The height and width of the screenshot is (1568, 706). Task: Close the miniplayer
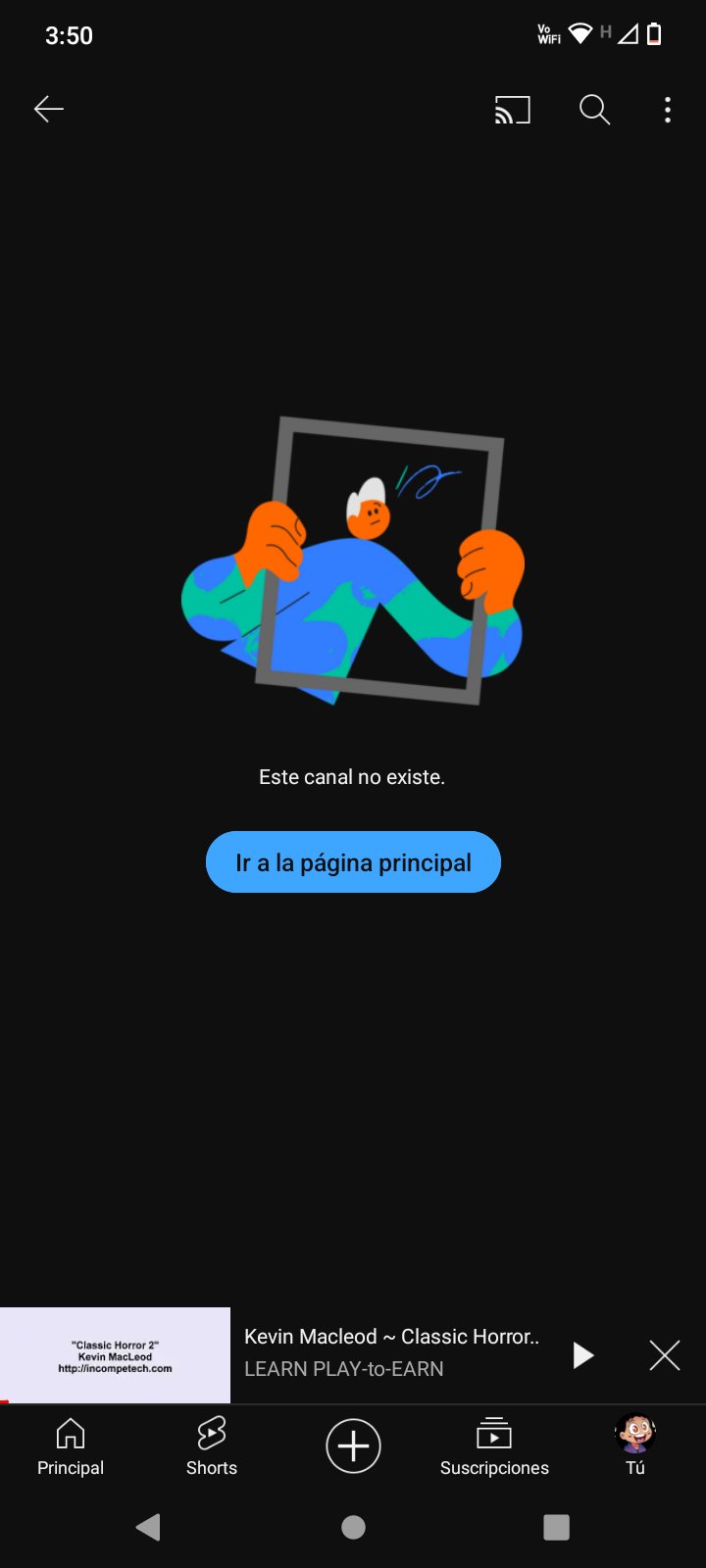coord(665,1355)
